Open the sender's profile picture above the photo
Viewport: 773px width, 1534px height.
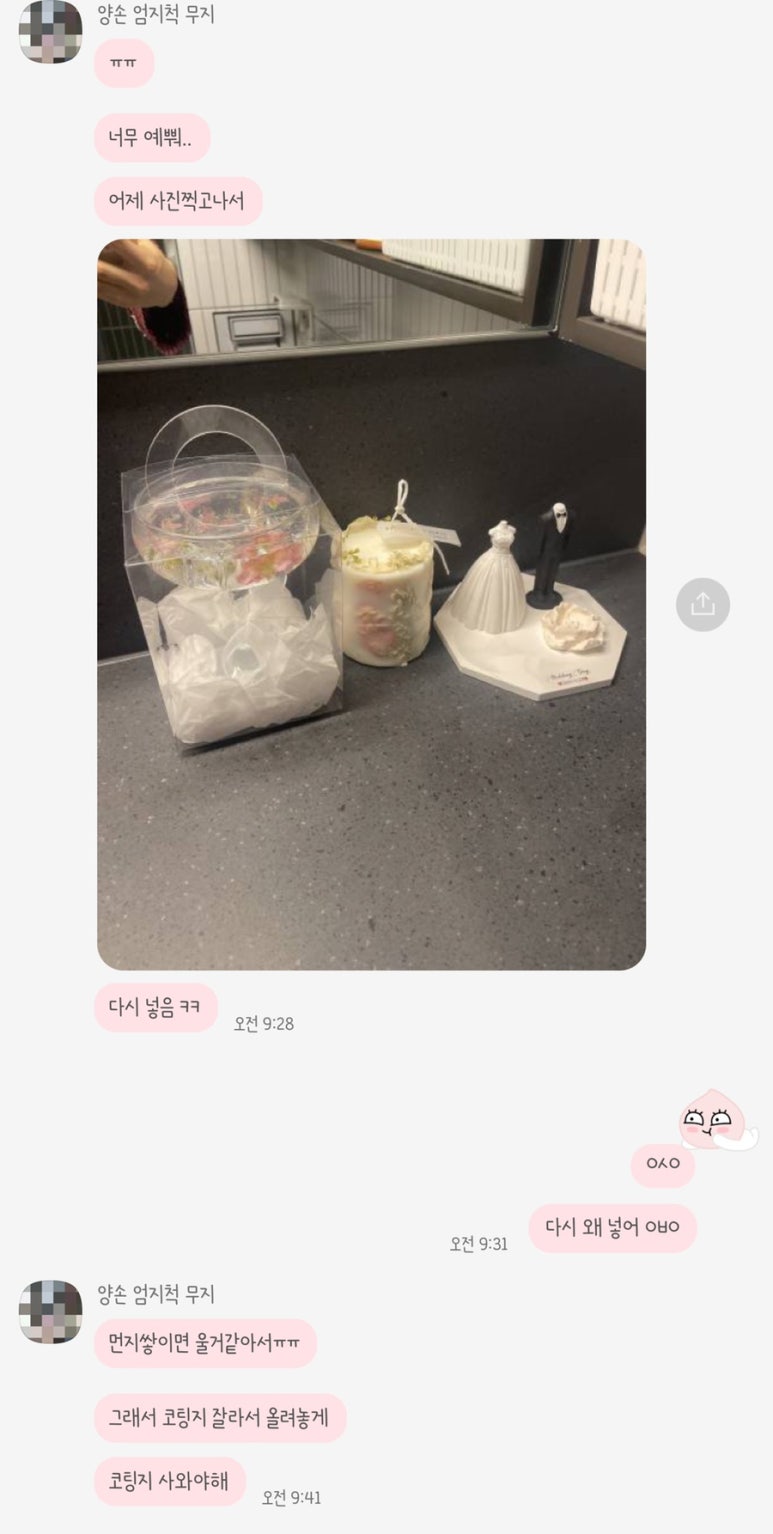point(50,32)
